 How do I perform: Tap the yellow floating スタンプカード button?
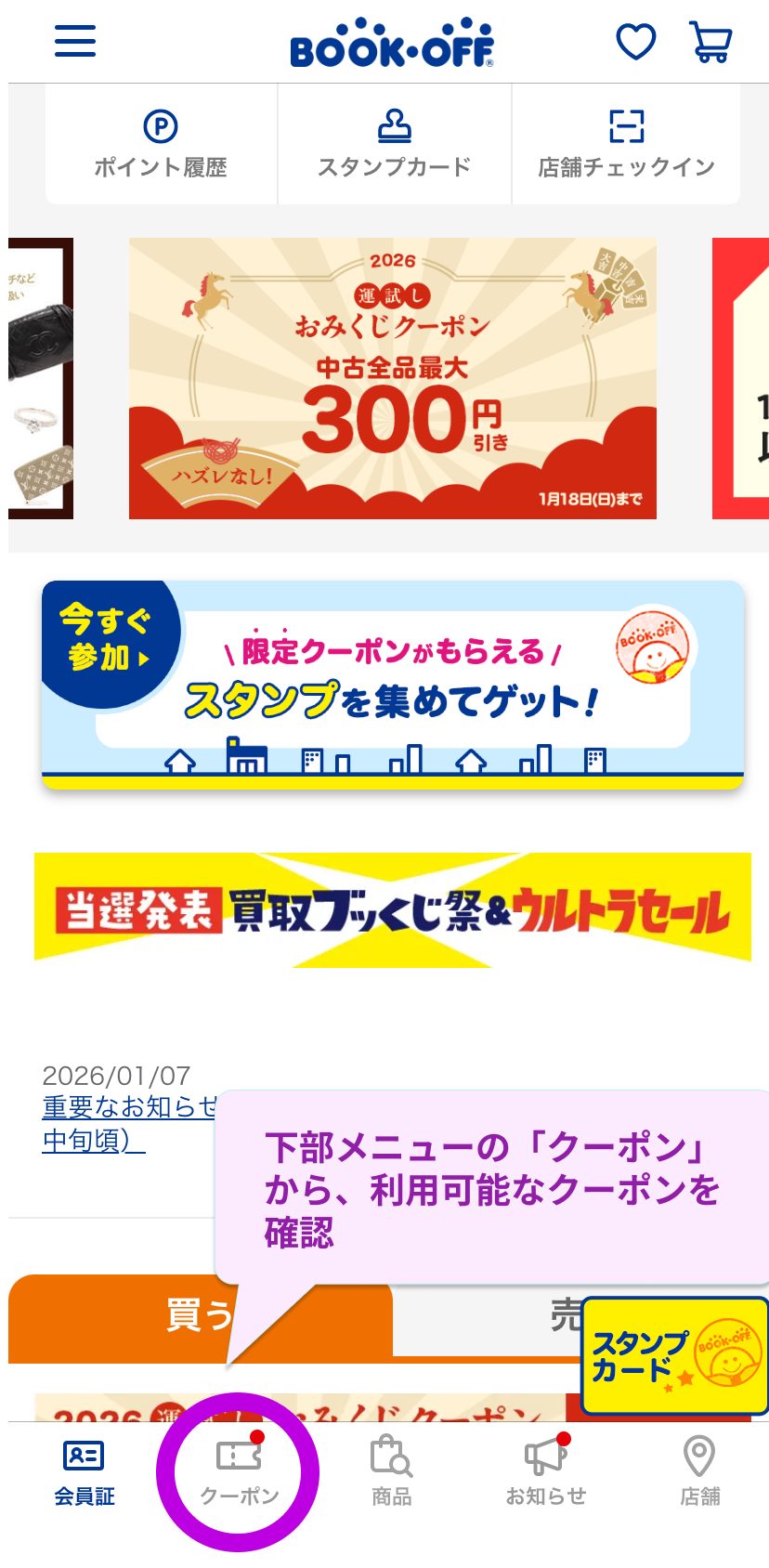pyautogui.click(x=673, y=1356)
